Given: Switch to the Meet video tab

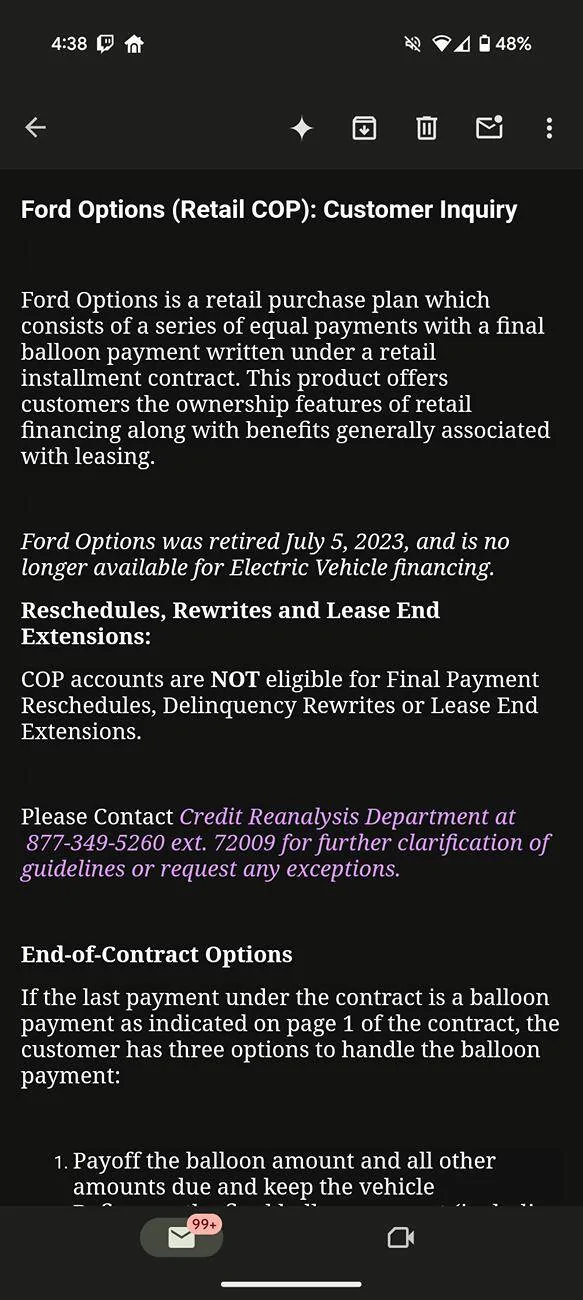Looking at the screenshot, I should (400, 1238).
